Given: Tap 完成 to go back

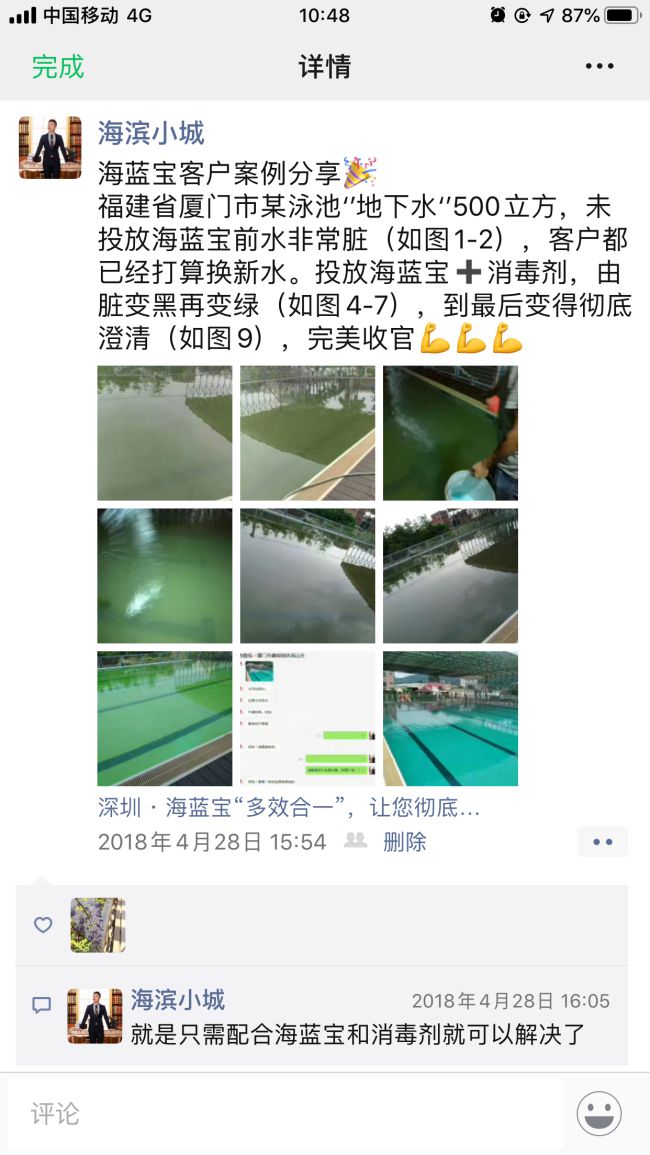Looking at the screenshot, I should point(58,67).
